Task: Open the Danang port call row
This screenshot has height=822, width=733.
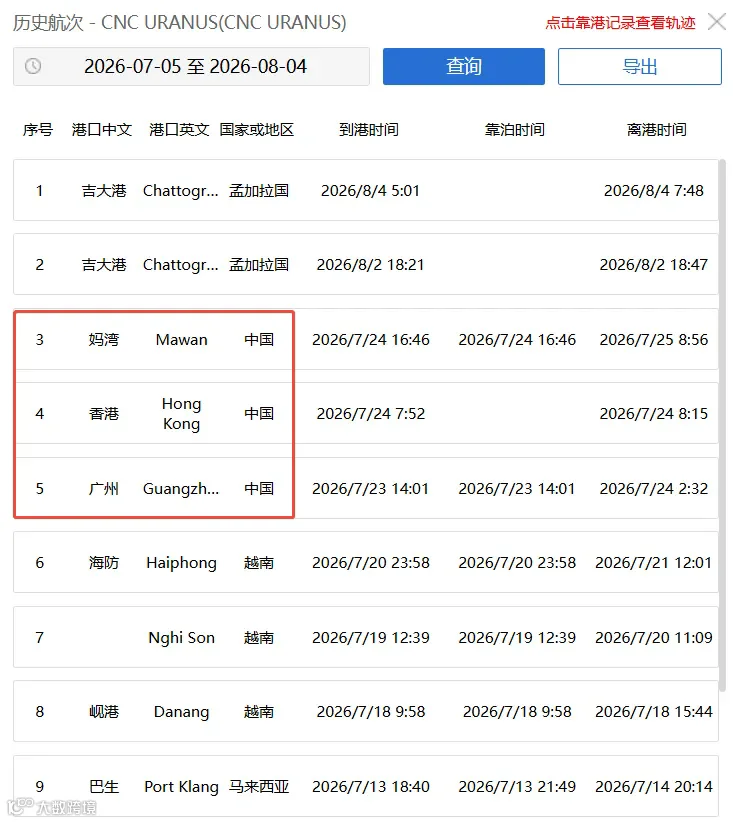Action: tap(365, 711)
